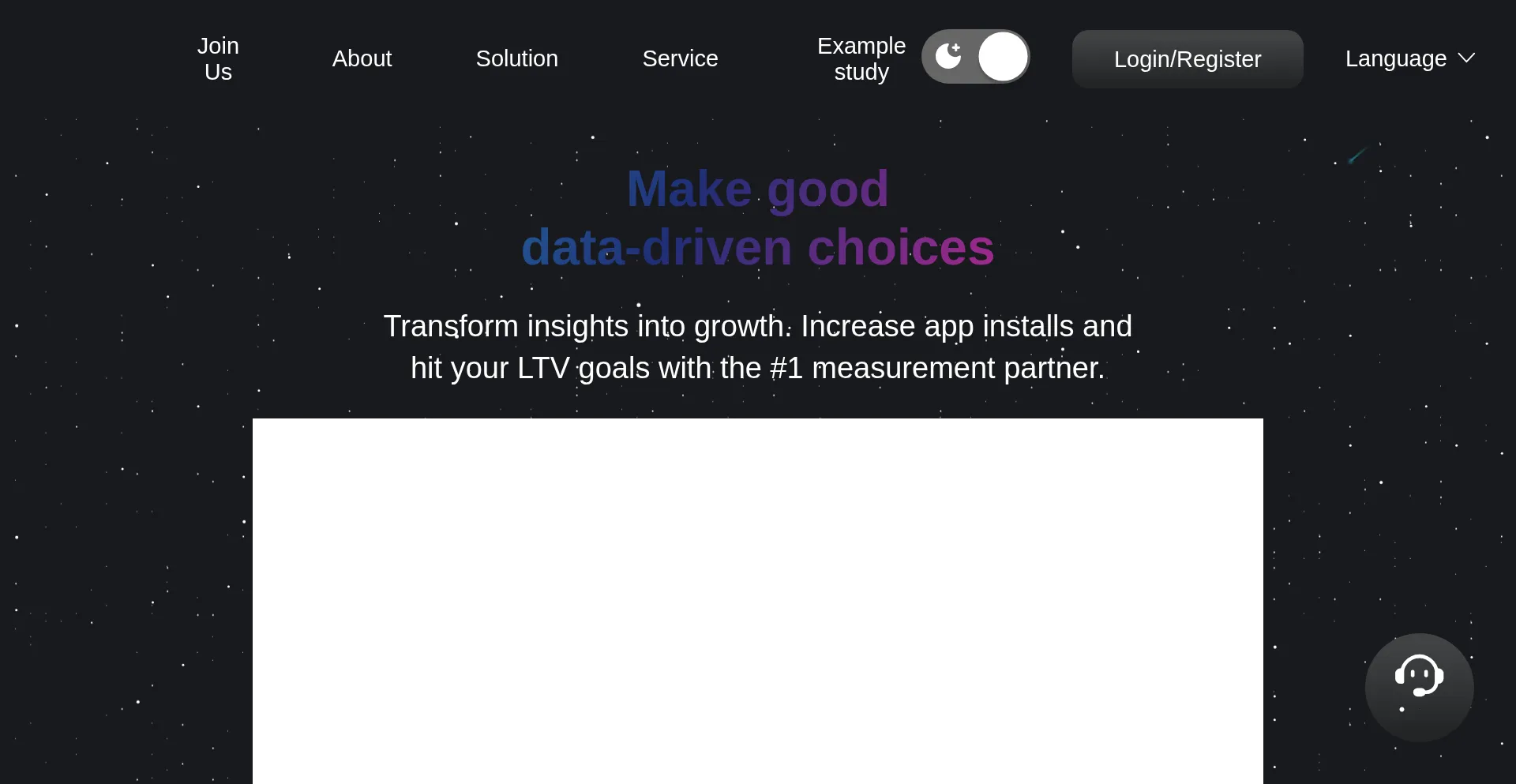Go to the About section
The width and height of the screenshot is (1516, 784).
point(362,58)
